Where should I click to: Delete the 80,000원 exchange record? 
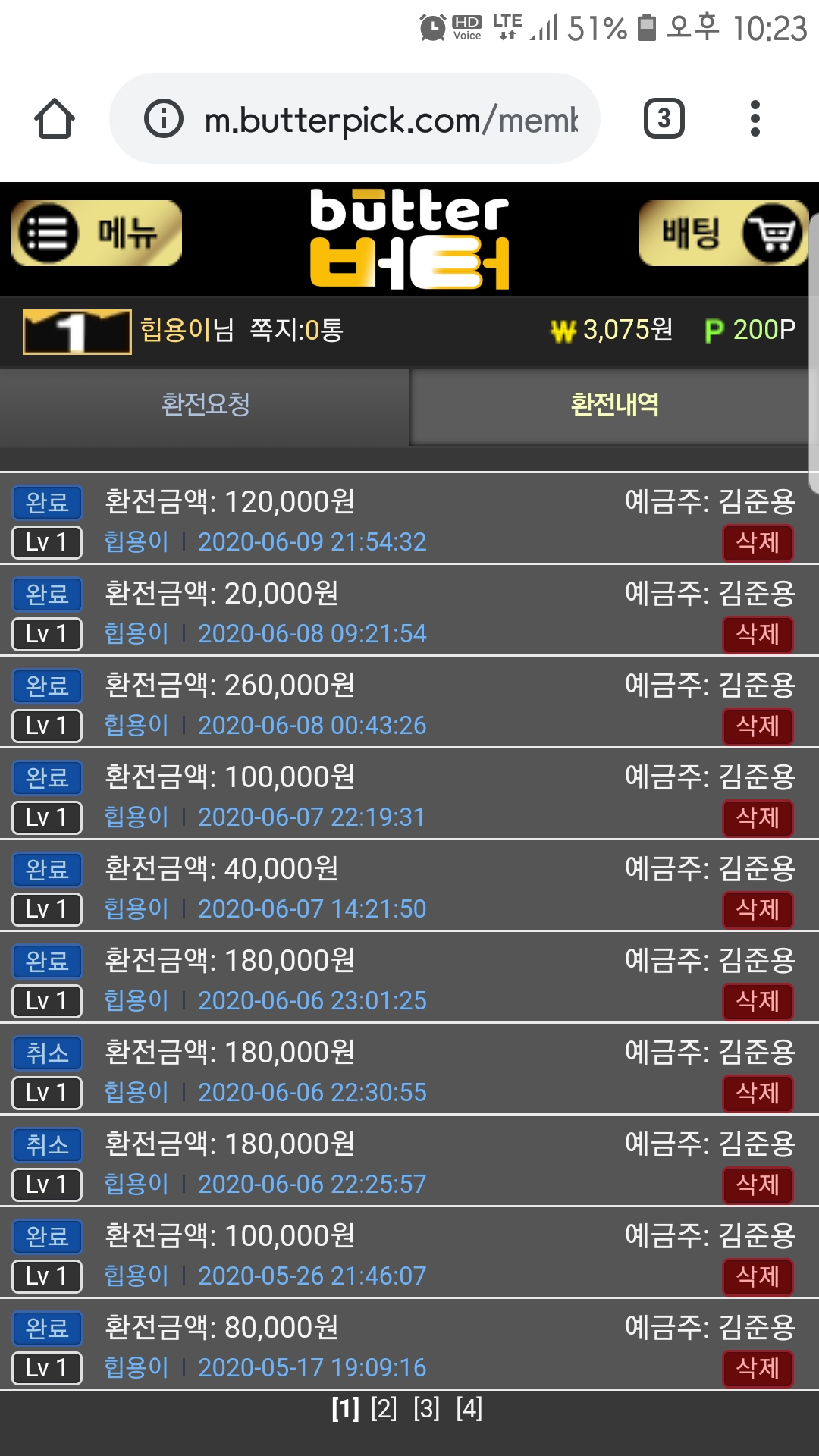coord(758,1369)
